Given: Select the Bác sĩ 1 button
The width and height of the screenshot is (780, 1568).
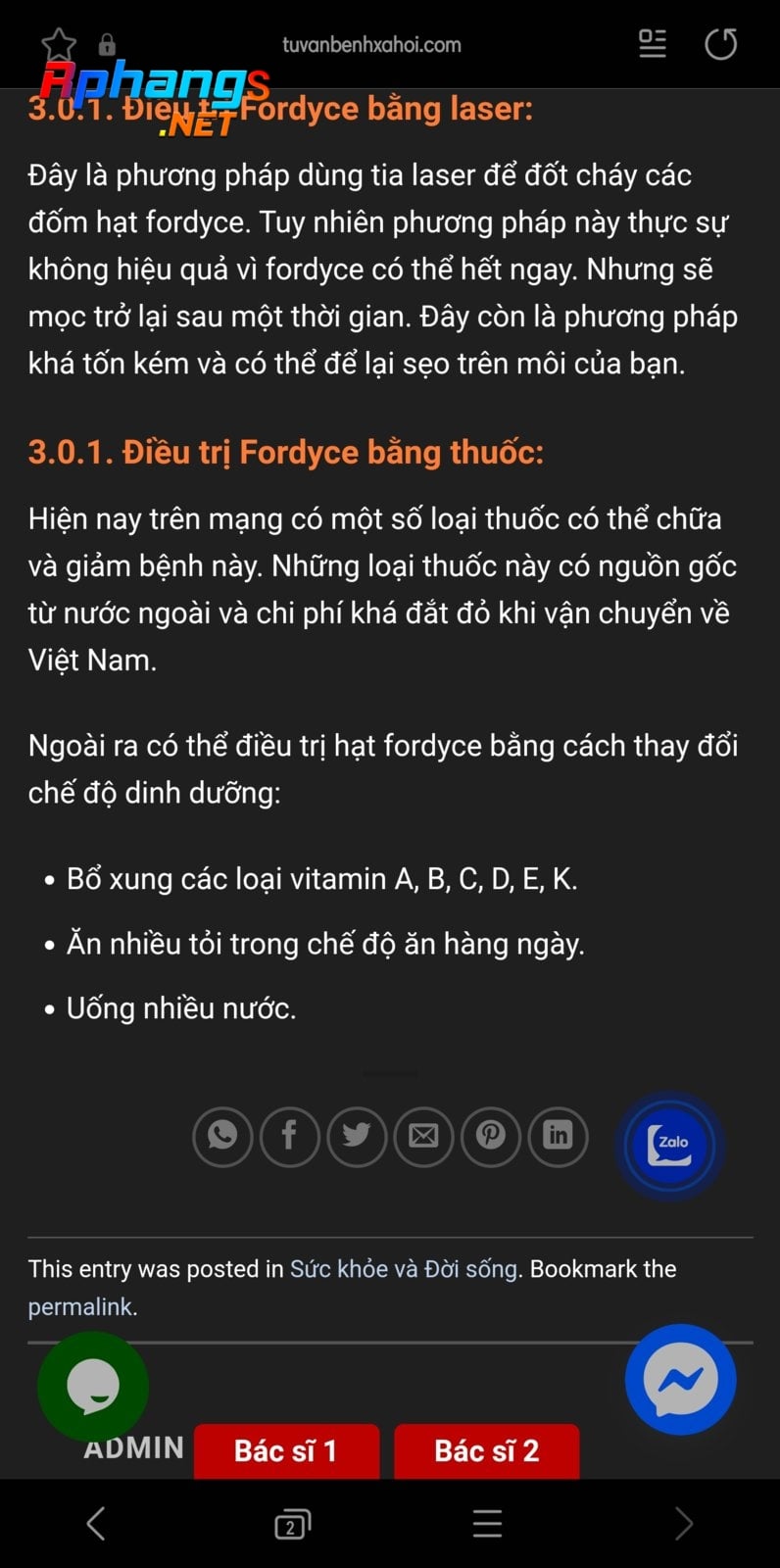Looking at the screenshot, I should 286,1450.
